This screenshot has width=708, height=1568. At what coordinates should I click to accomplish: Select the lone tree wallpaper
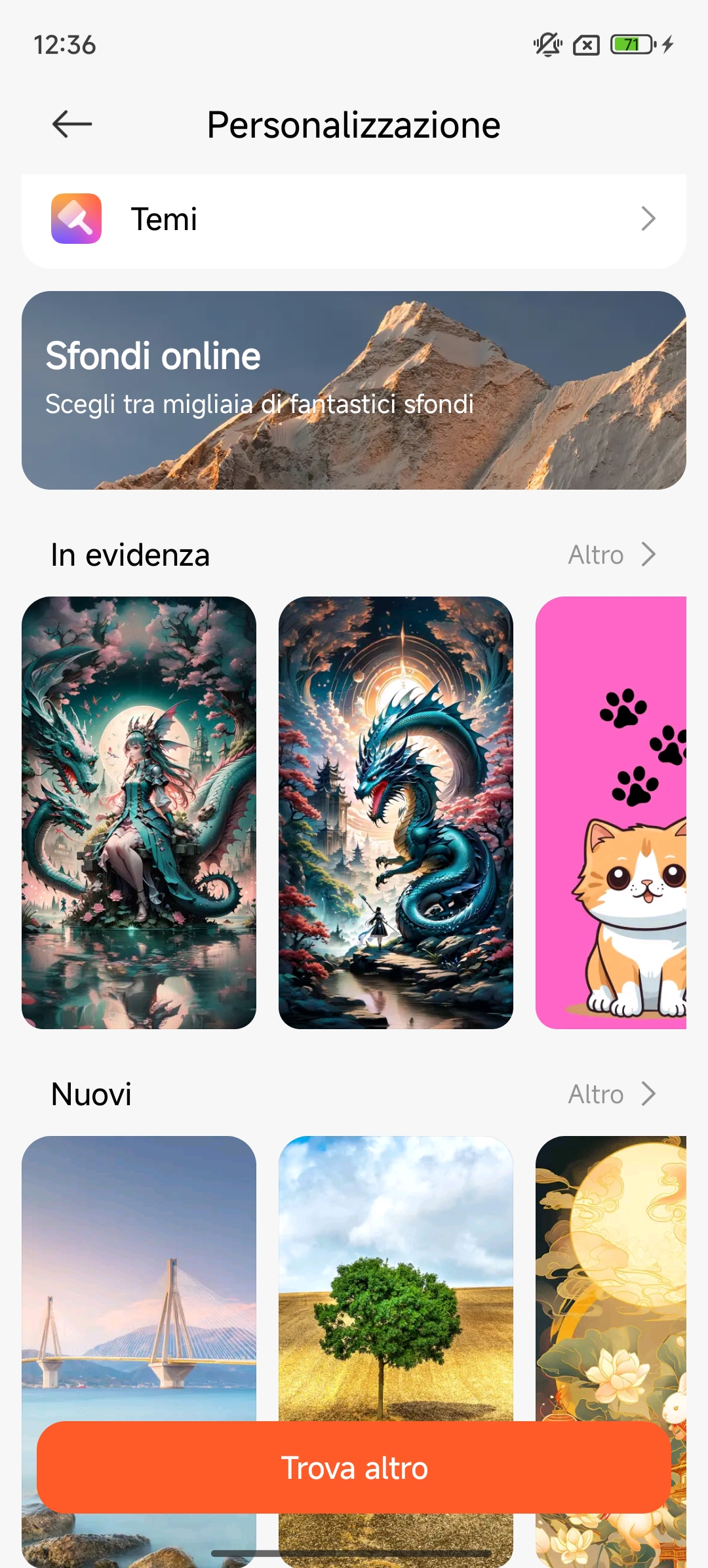point(396,1278)
